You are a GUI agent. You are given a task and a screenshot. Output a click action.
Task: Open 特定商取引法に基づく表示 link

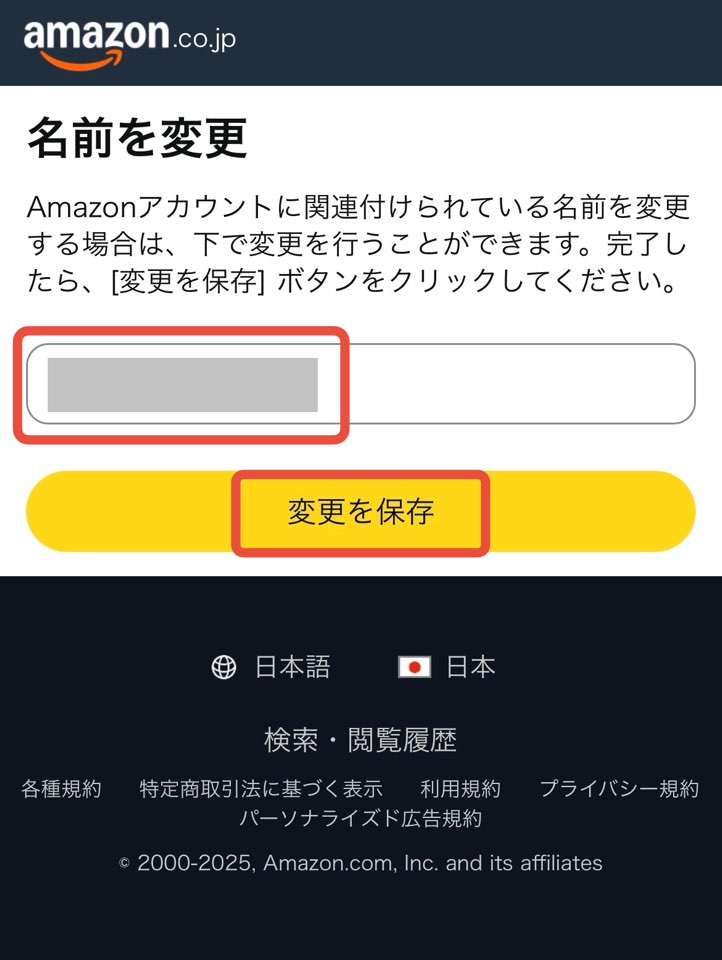click(261, 789)
